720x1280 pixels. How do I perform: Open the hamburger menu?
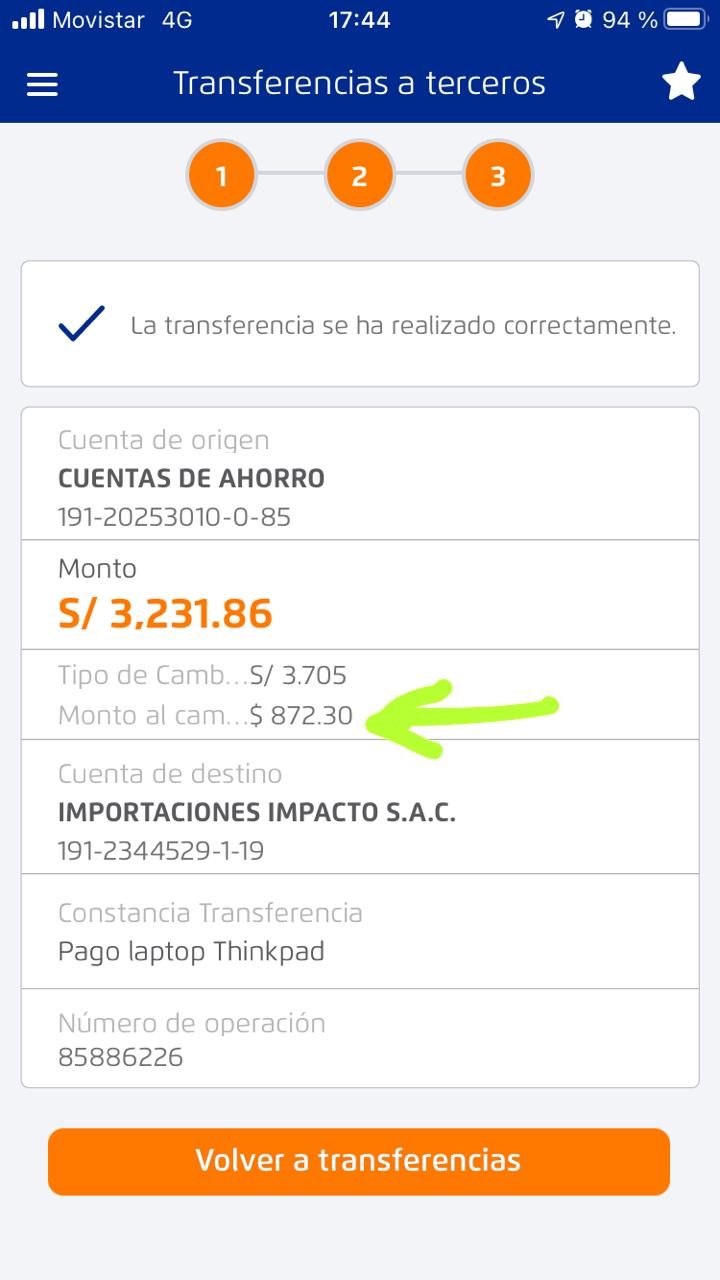42,84
